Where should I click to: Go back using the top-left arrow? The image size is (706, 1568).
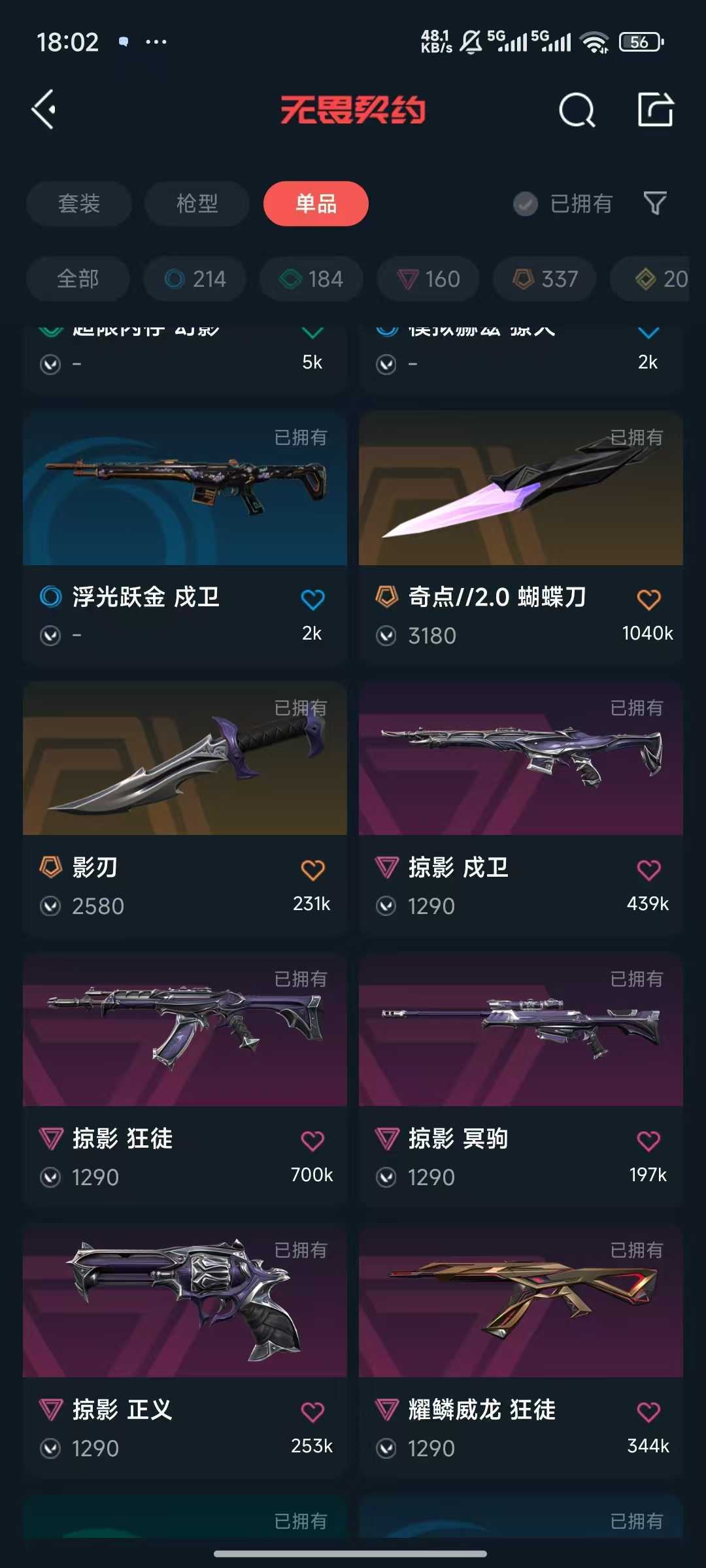point(44,109)
